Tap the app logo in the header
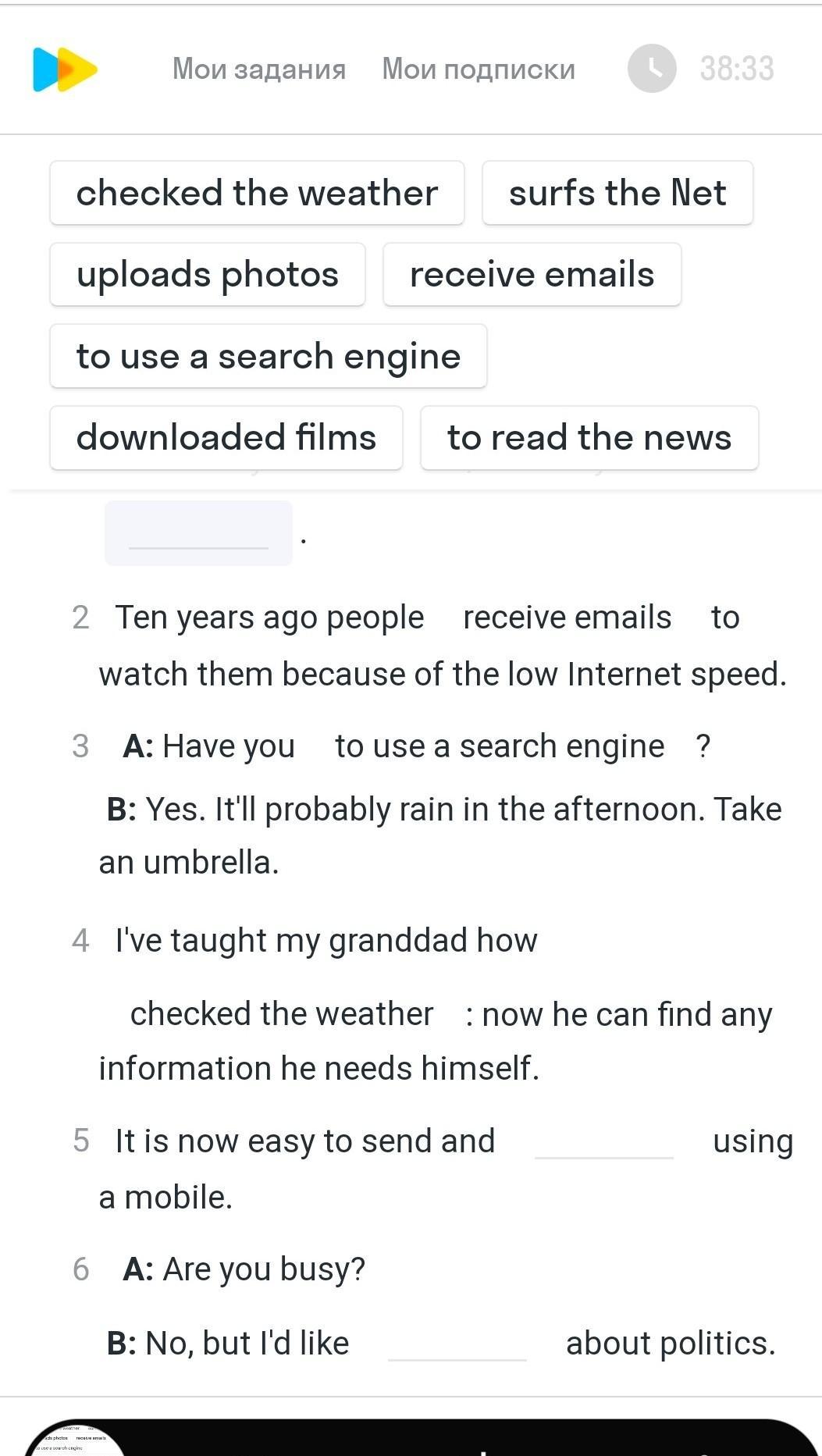The width and height of the screenshot is (822, 1456). (65, 69)
